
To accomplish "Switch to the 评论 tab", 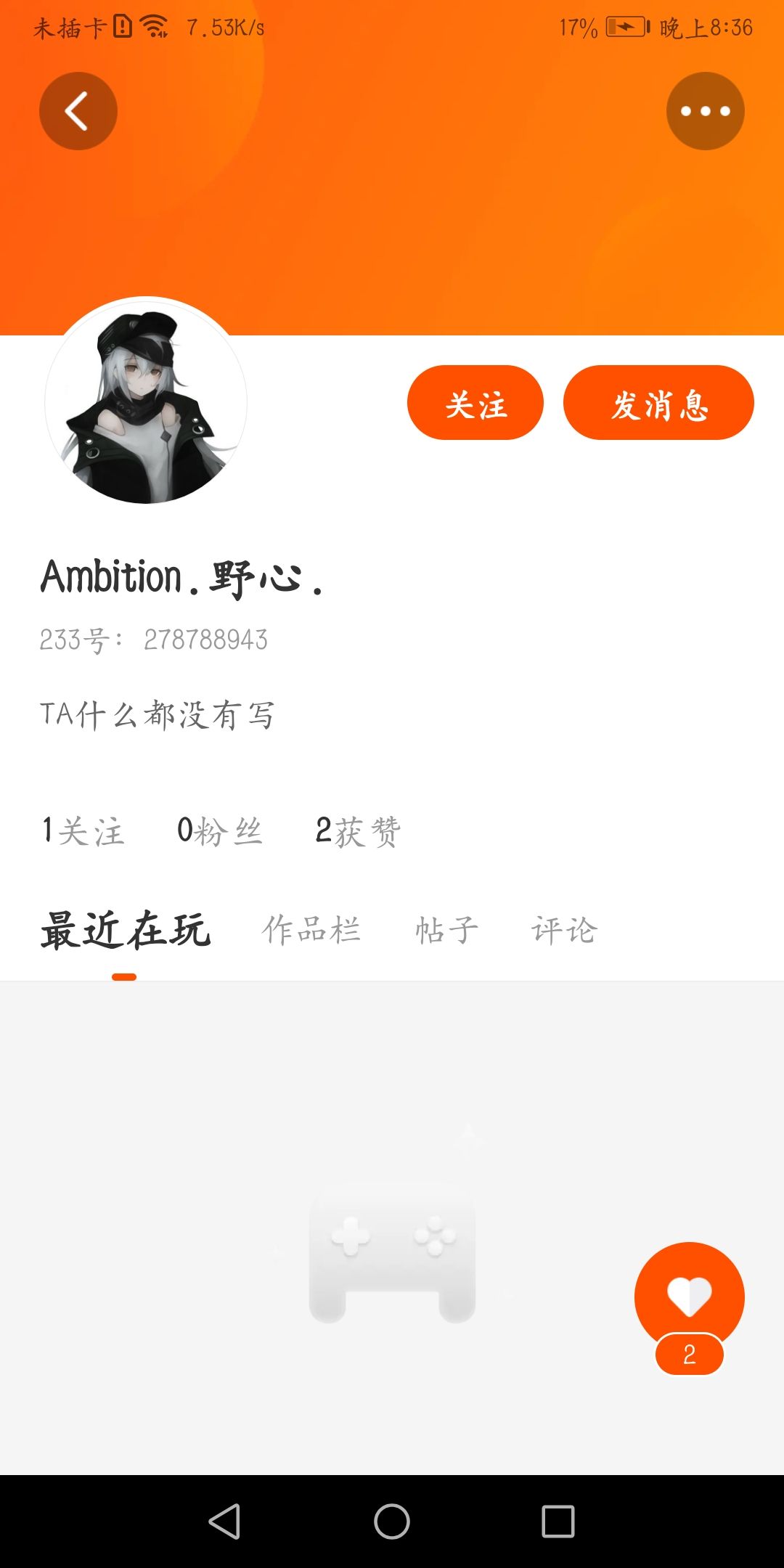I will (x=564, y=931).
